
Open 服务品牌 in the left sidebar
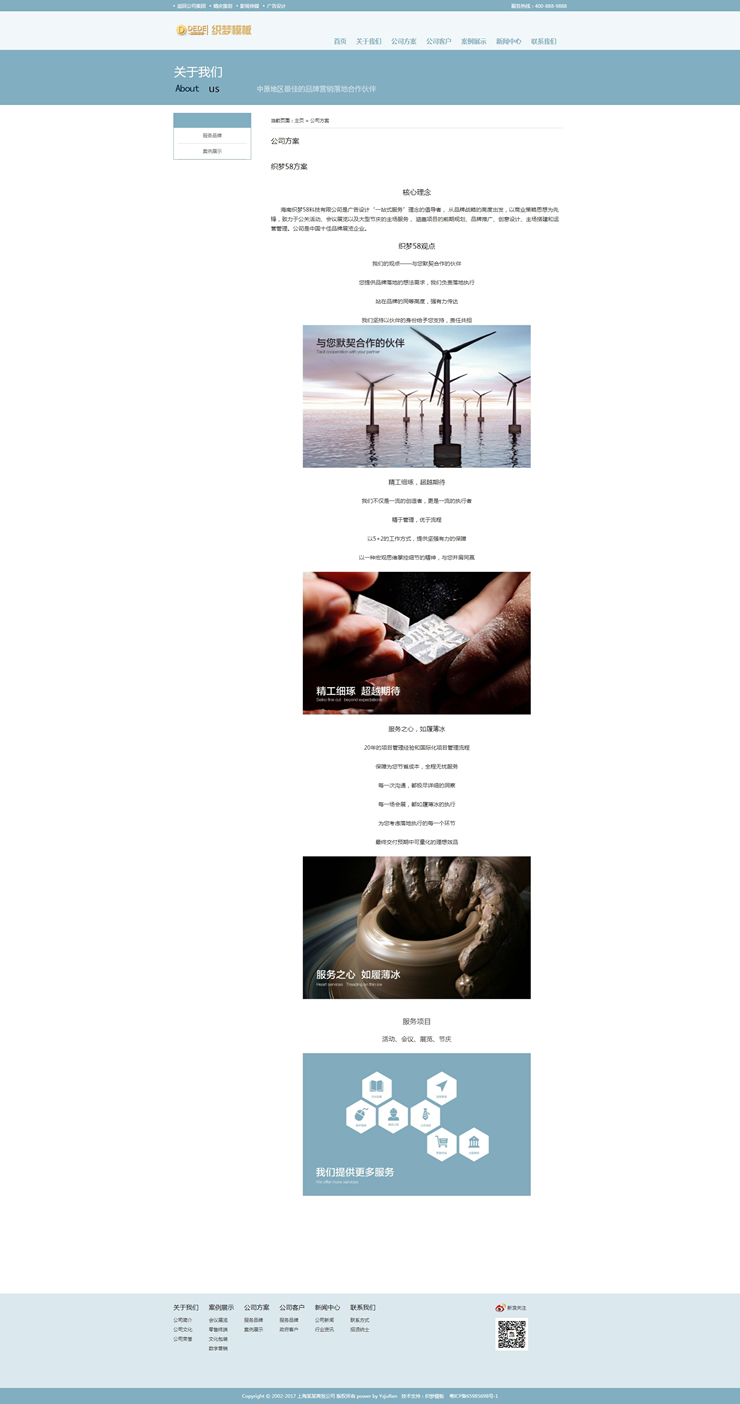212,135
